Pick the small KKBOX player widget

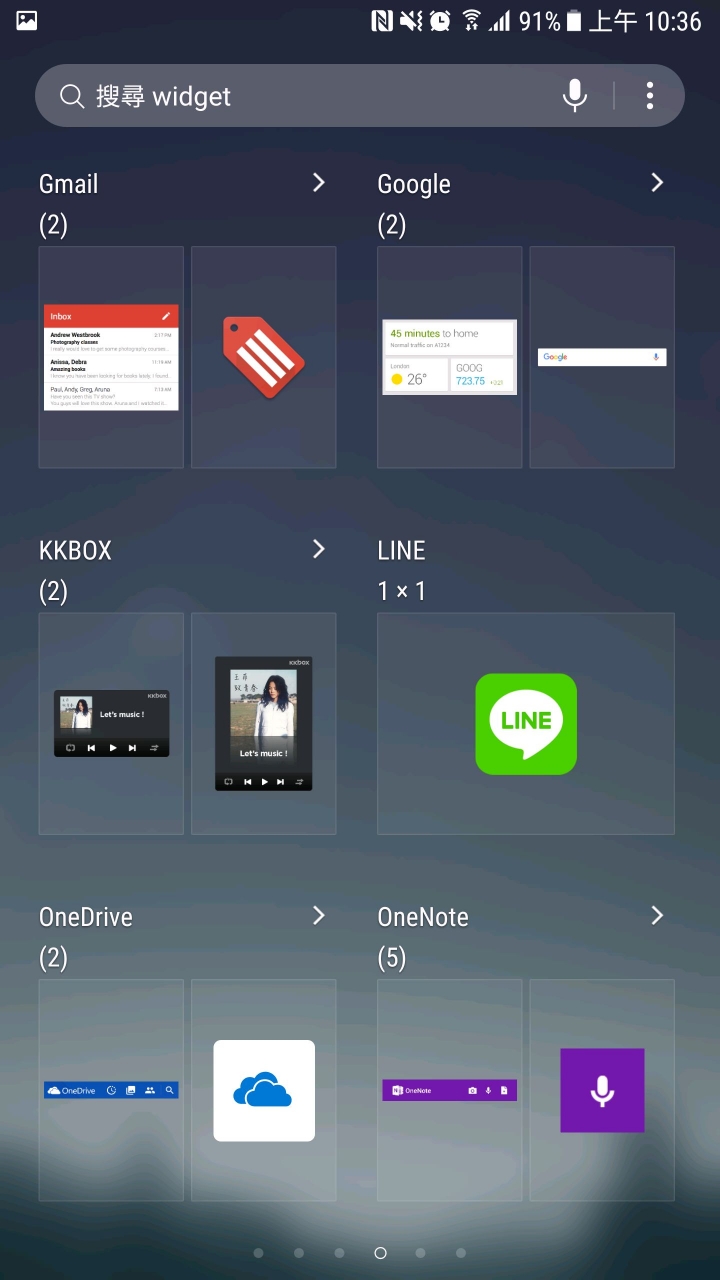[111, 723]
